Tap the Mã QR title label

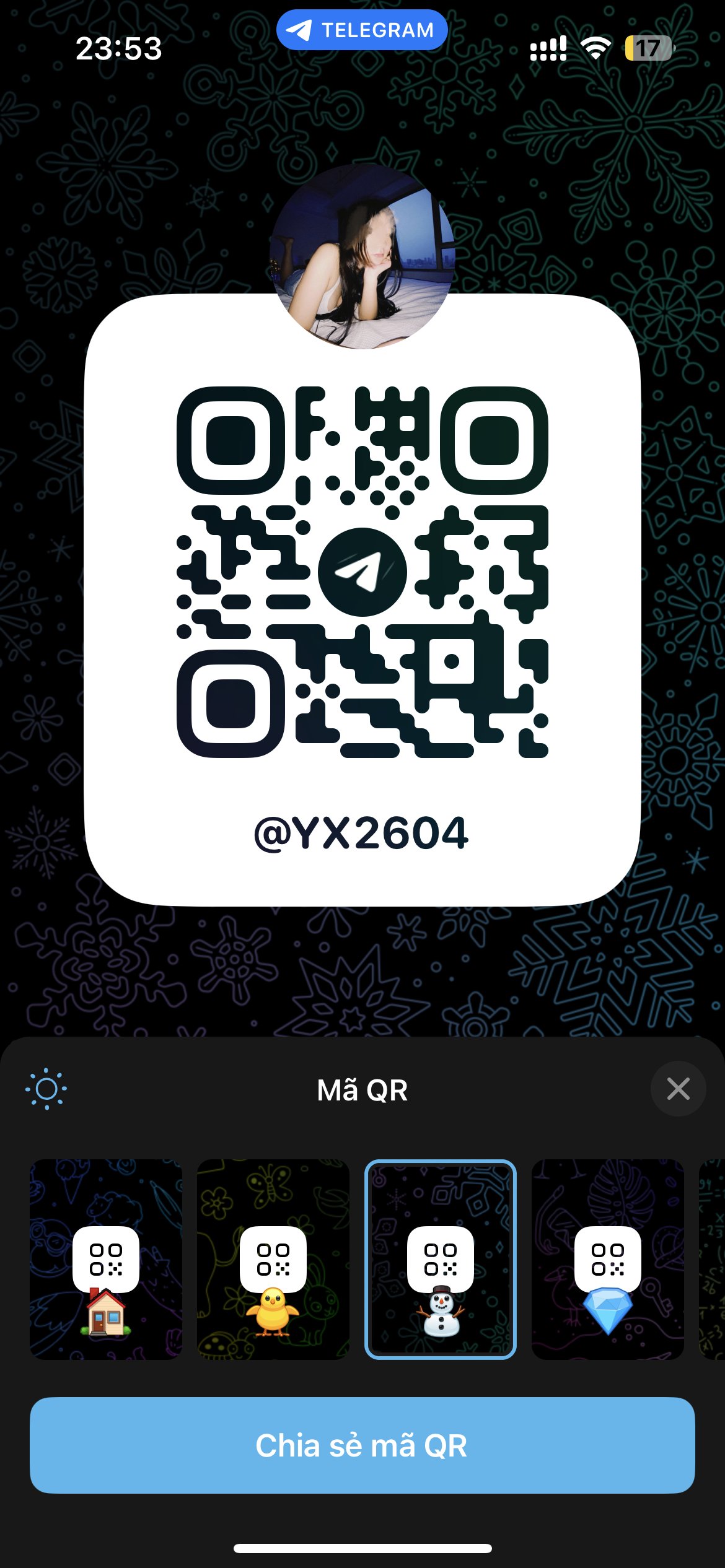coord(362,1090)
